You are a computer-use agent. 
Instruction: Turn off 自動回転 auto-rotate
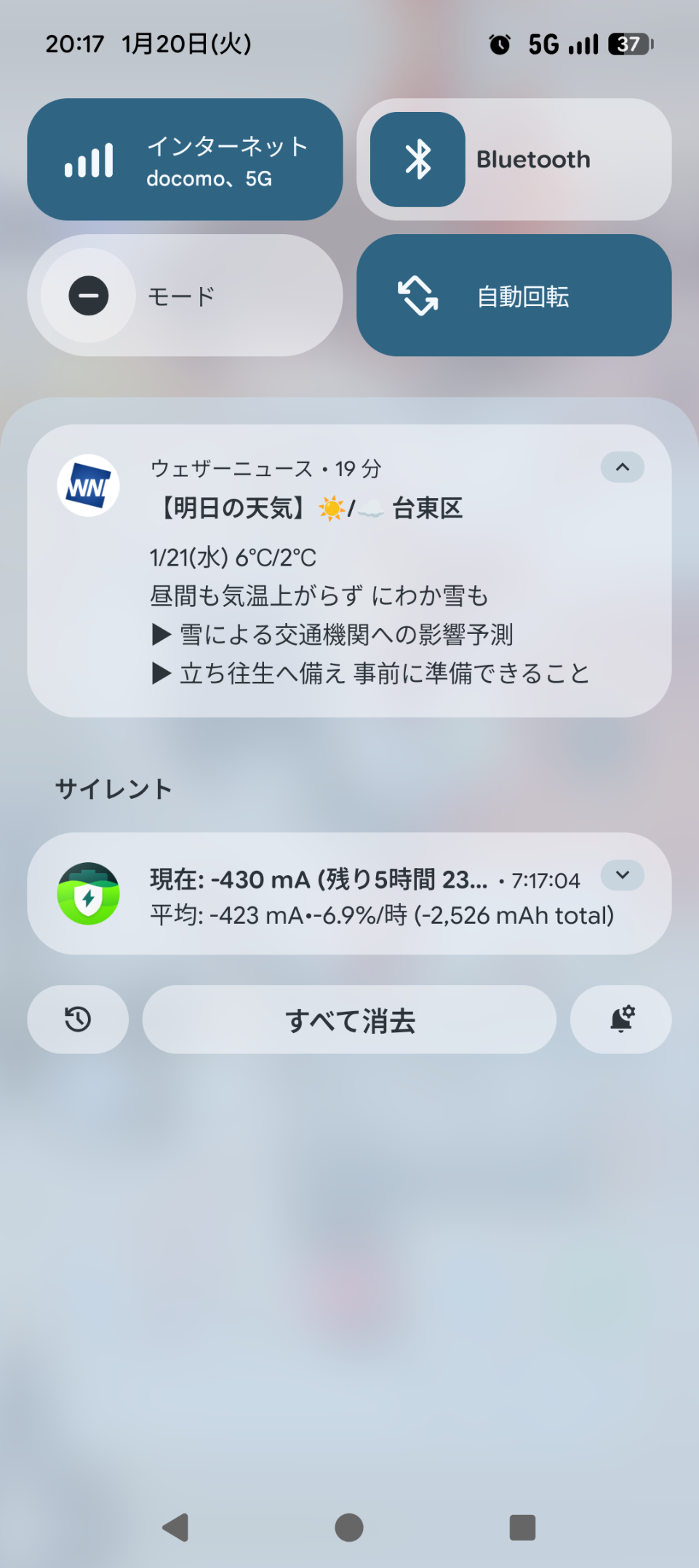pyautogui.click(x=514, y=295)
